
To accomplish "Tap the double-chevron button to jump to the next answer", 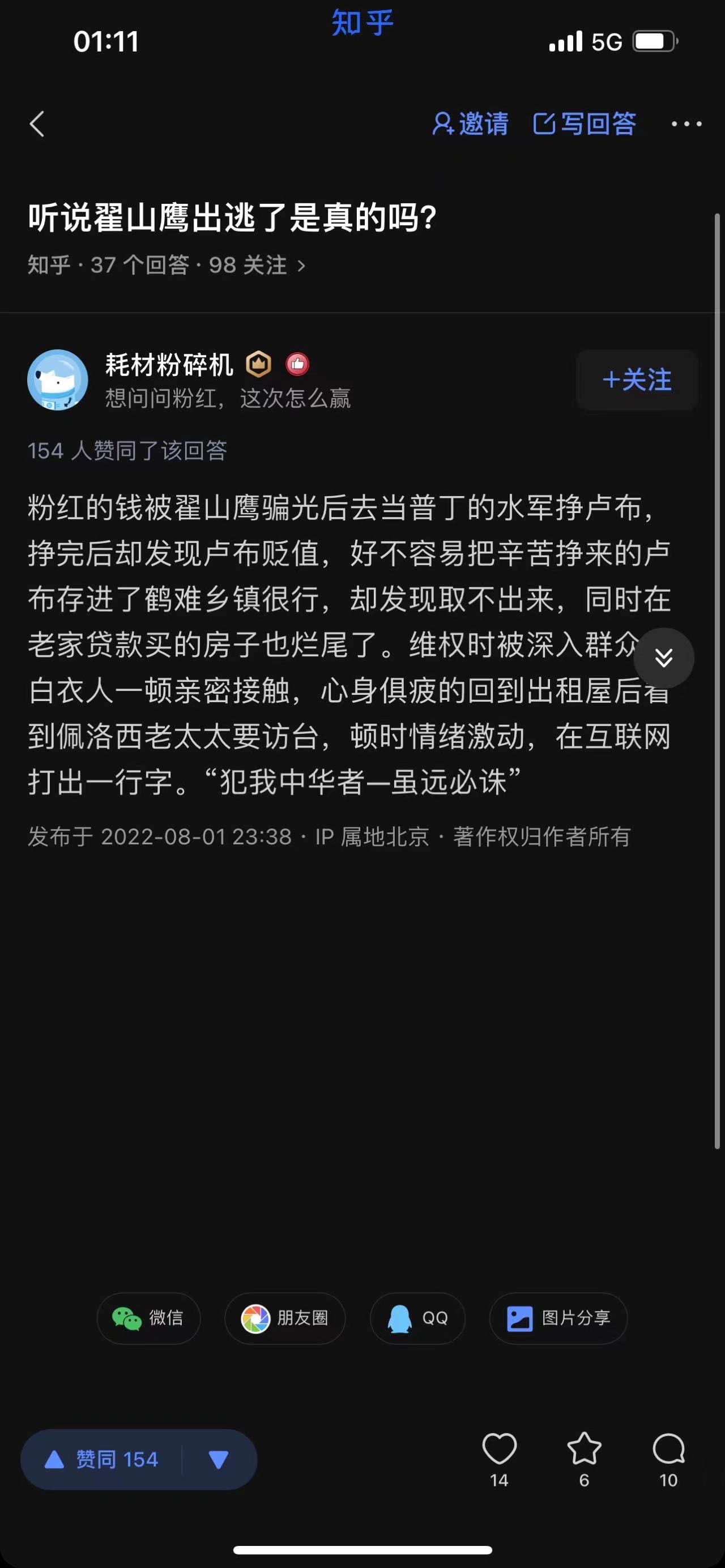I will point(663,657).
